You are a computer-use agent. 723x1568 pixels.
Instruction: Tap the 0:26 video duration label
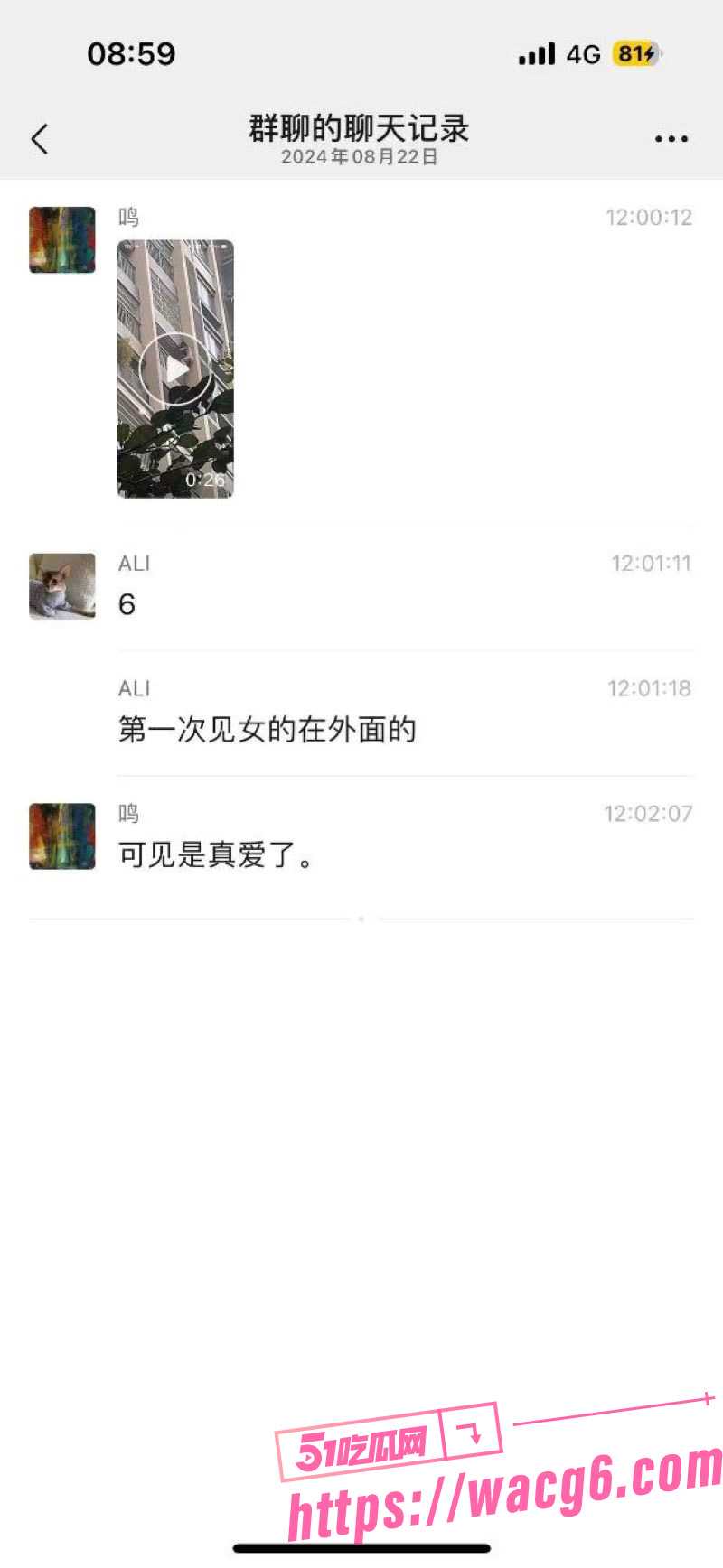[205, 481]
